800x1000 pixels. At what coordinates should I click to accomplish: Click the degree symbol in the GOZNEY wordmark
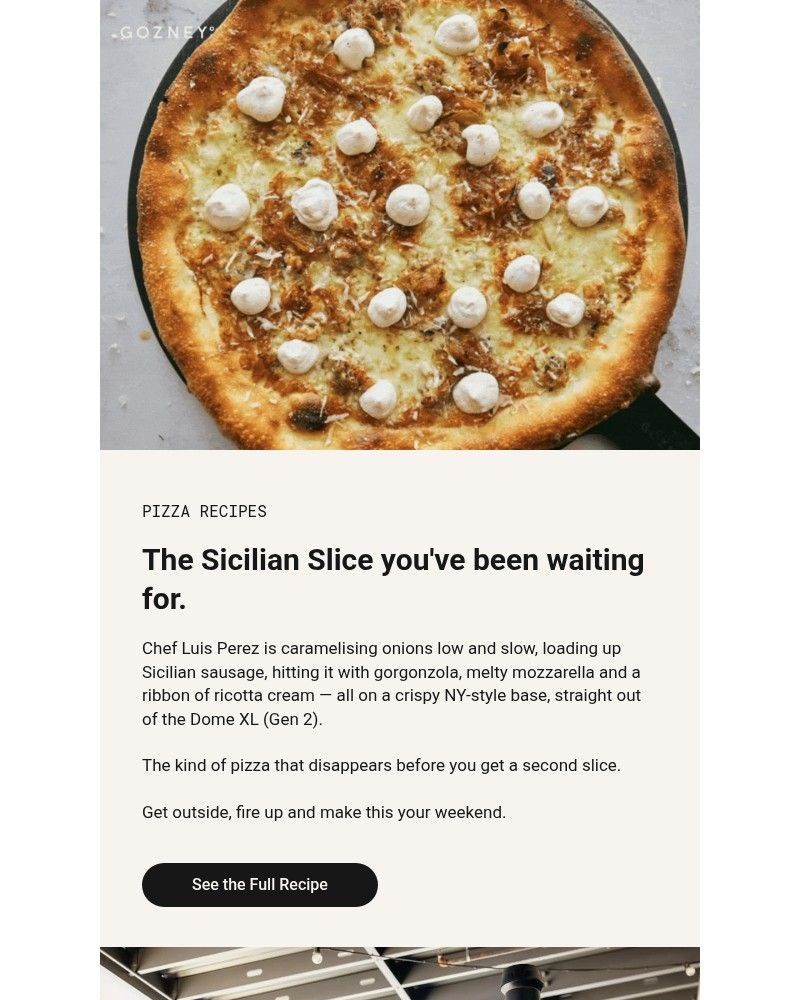[x=212, y=27]
